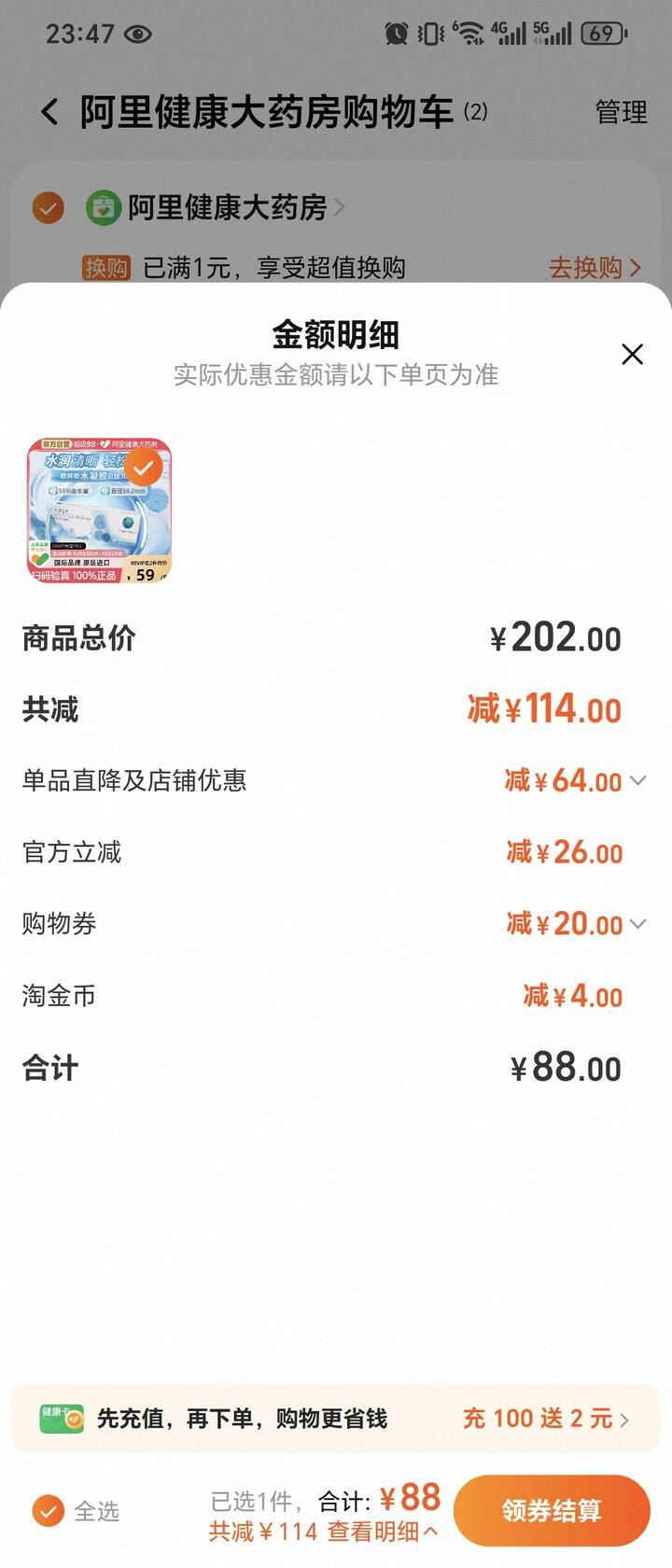
Task: Expand the 购物券 coupon details
Action: click(x=638, y=924)
